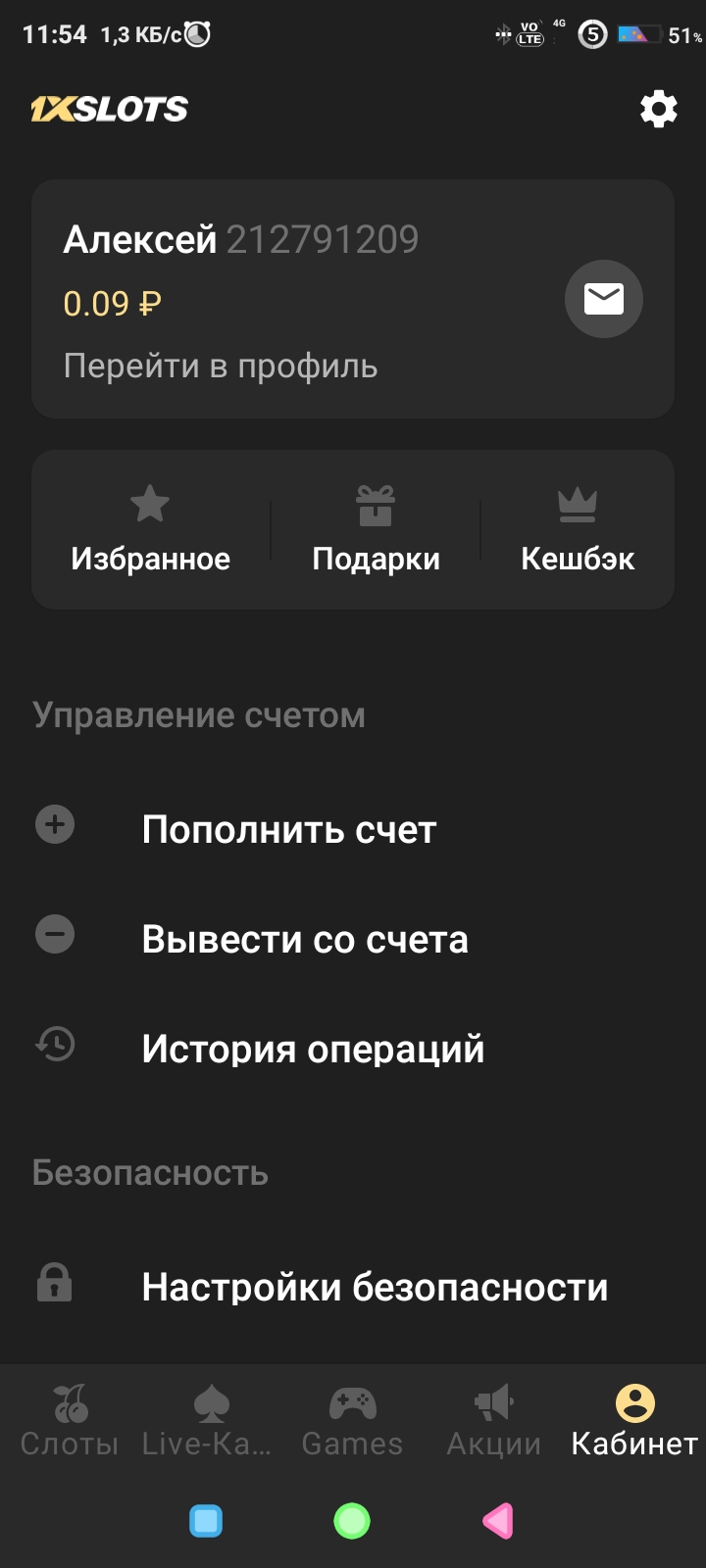Open "История операций" row

312,1049
